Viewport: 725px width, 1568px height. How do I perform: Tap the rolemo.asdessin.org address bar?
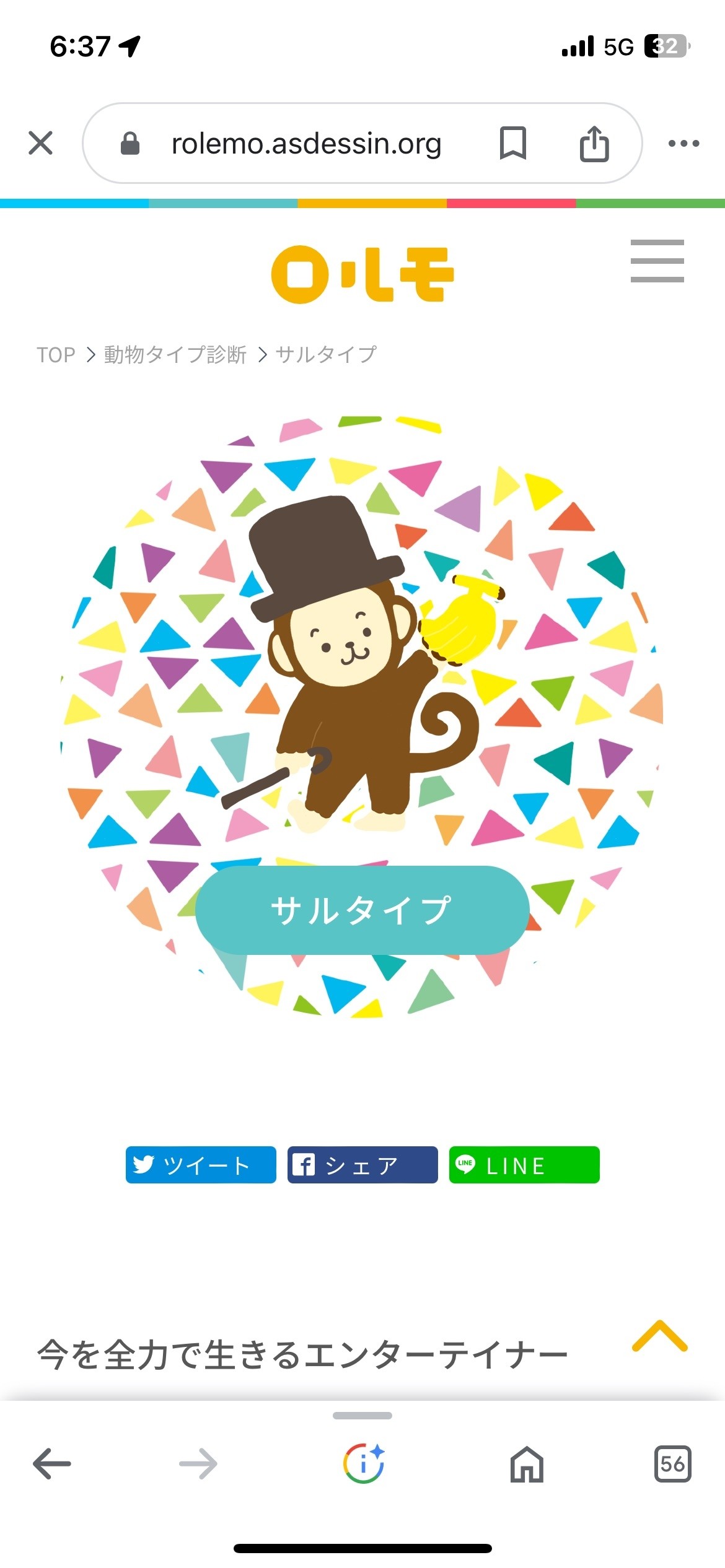click(306, 144)
